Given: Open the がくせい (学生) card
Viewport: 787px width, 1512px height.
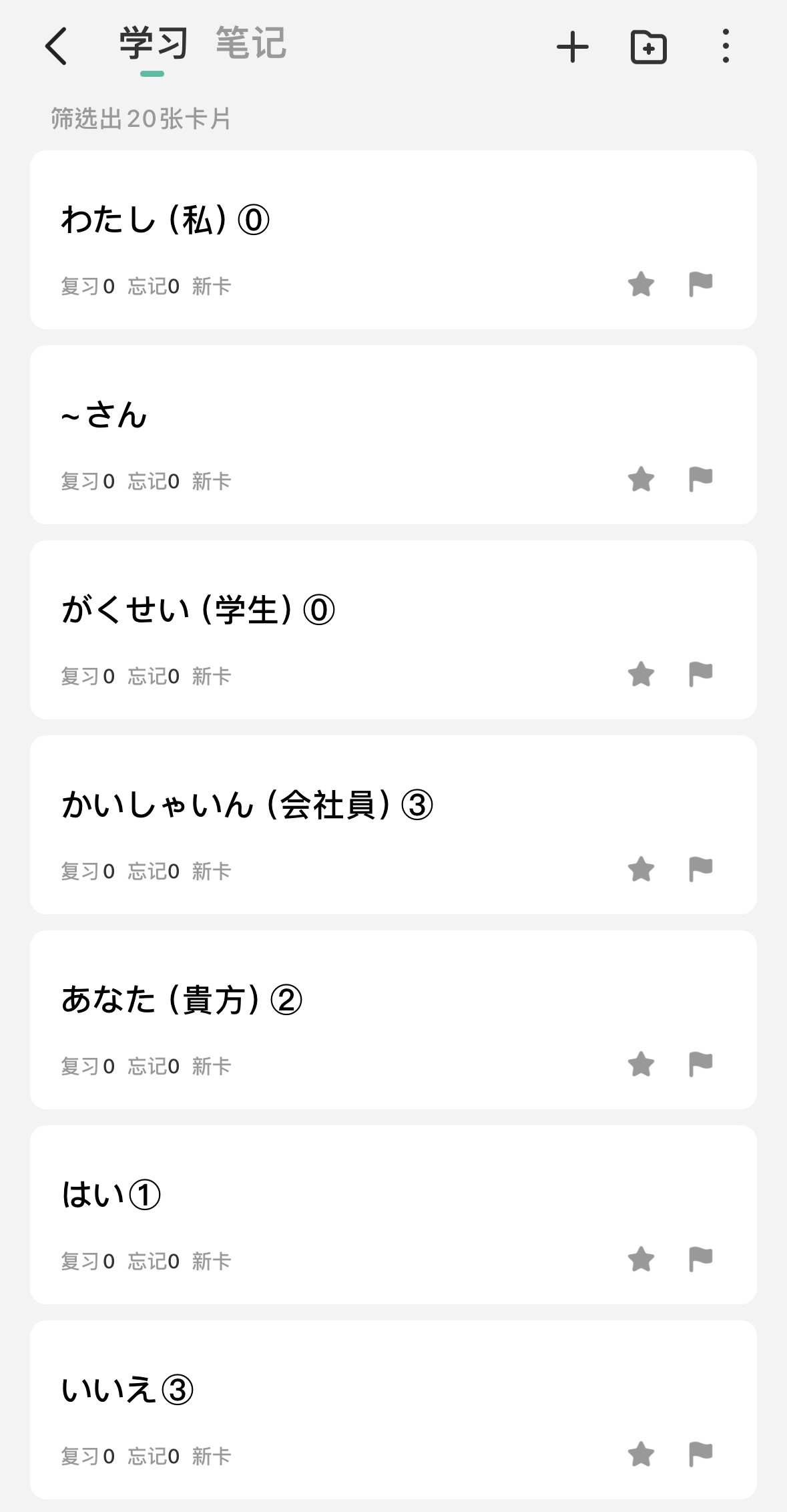Looking at the screenshot, I should (x=393, y=630).
